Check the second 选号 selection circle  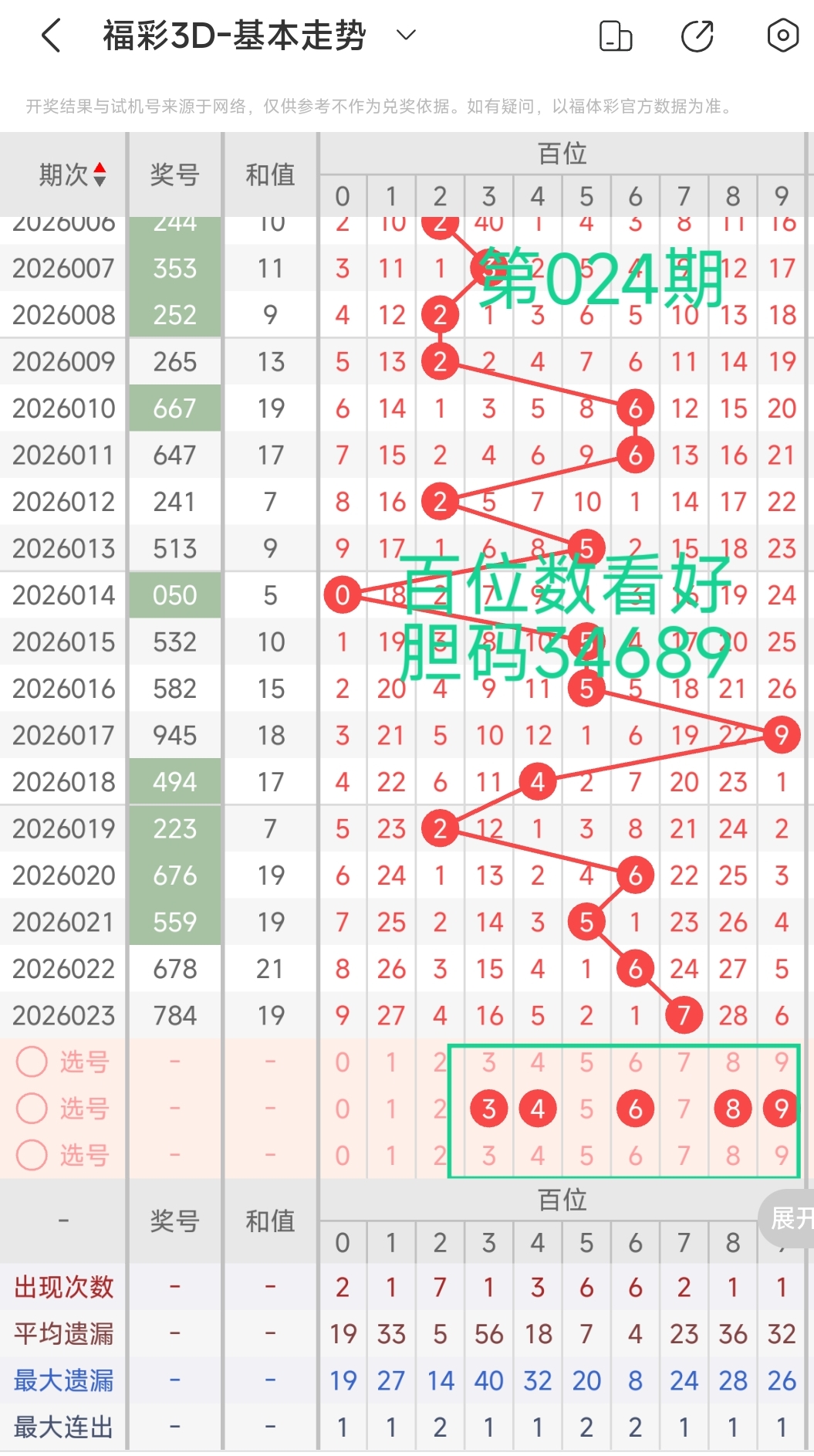point(32,1109)
